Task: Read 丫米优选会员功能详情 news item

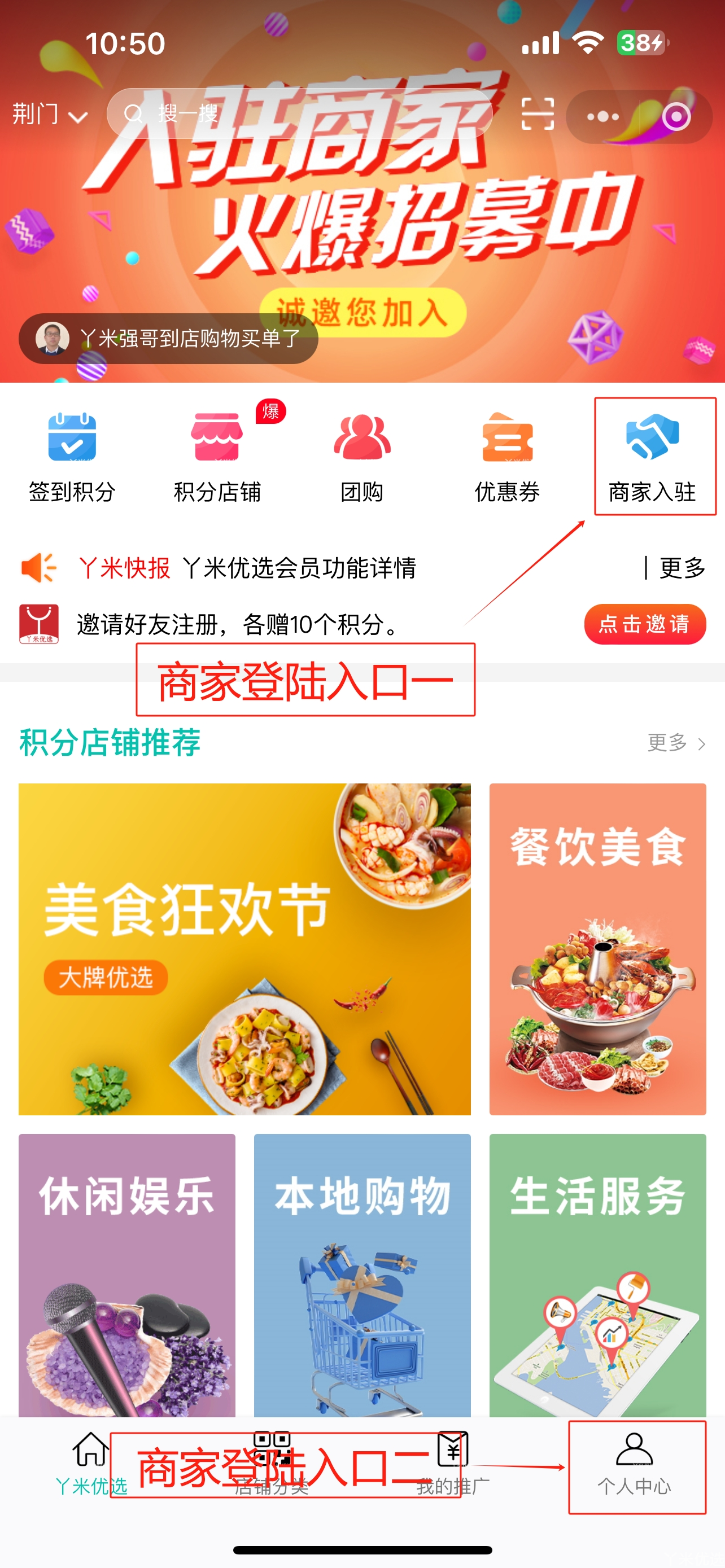Action: [299, 568]
